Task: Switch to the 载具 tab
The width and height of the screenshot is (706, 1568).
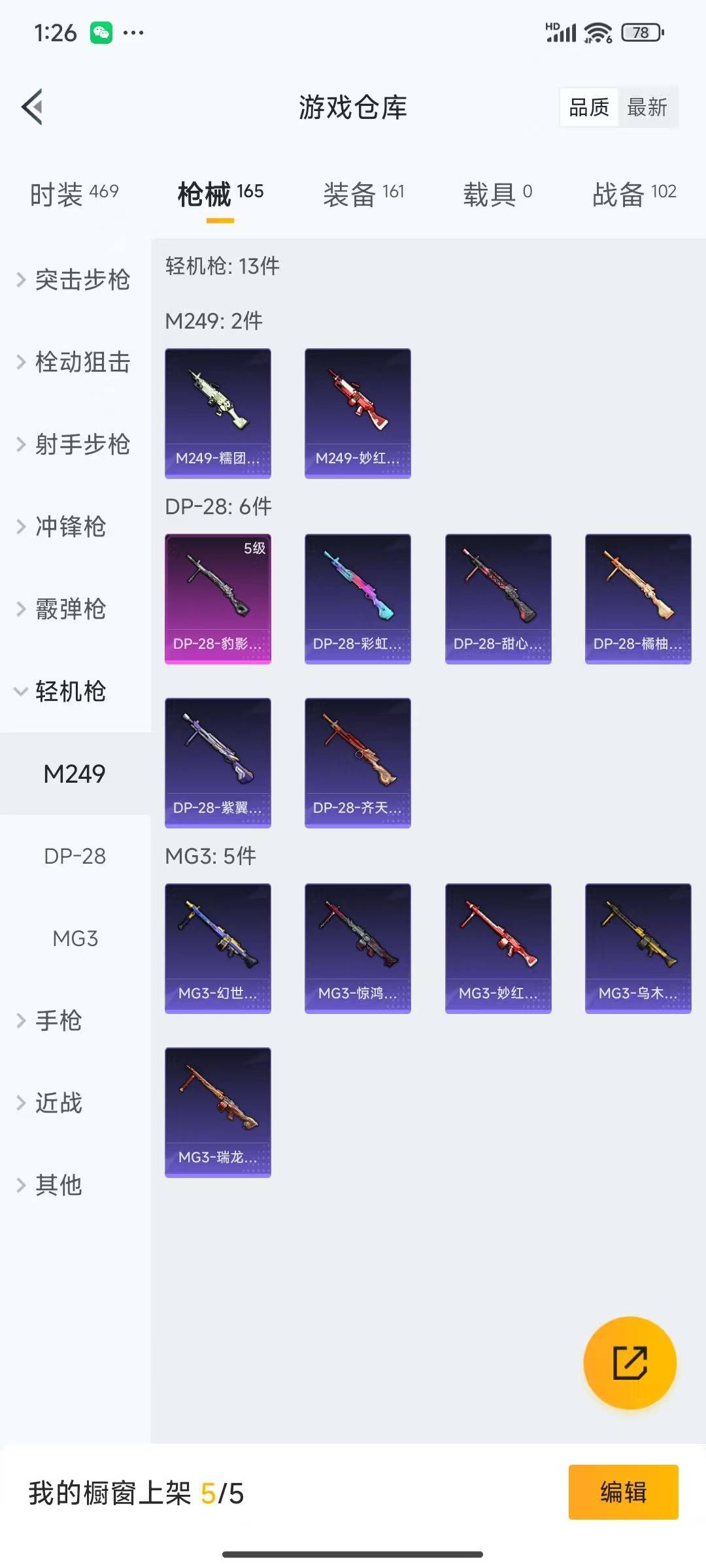Action: (497, 193)
